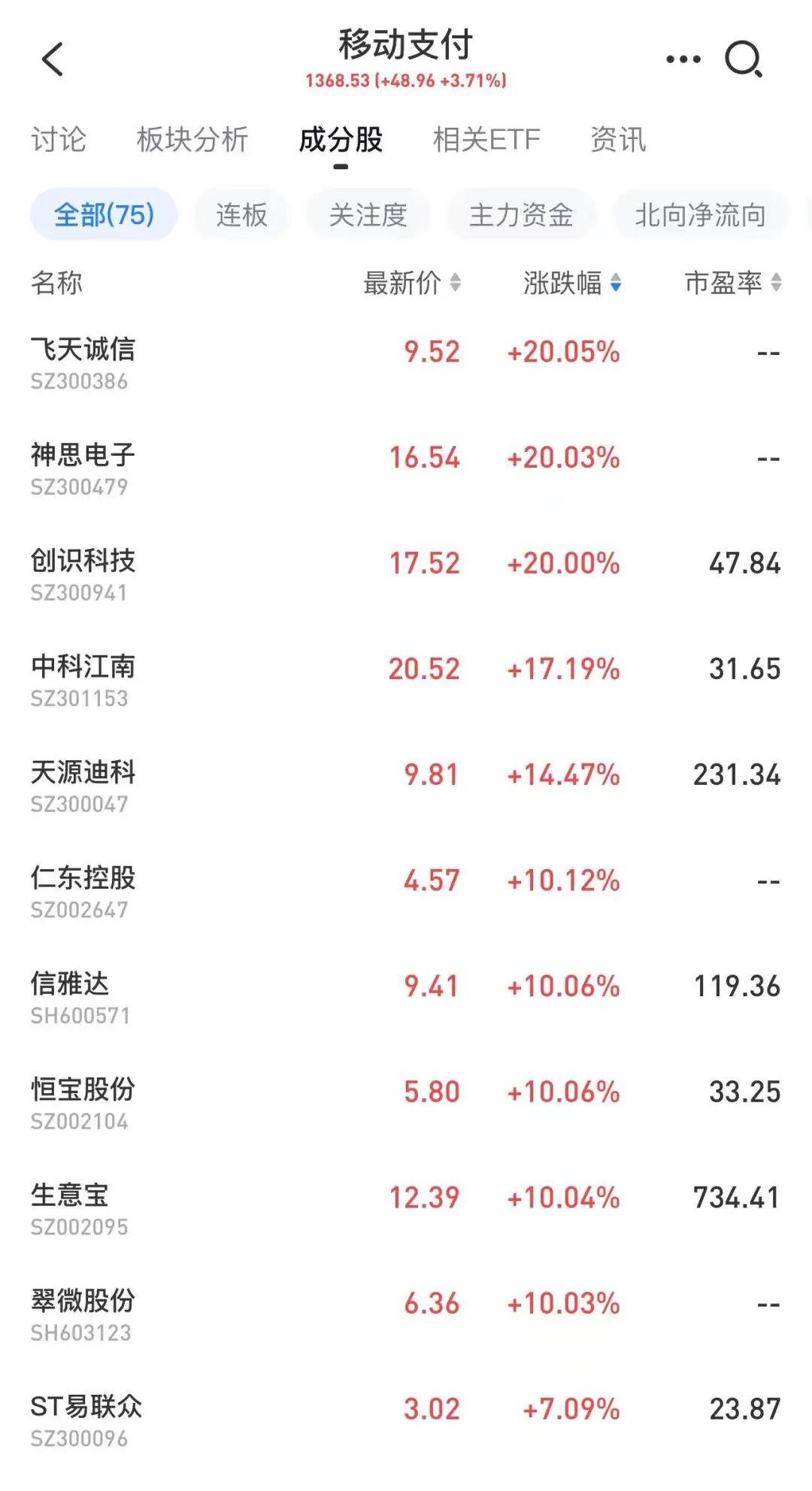This screenshot has height=1491, width=812.
Task: Open the 生意宝 stock row
Action: [x=406, y=1210]
